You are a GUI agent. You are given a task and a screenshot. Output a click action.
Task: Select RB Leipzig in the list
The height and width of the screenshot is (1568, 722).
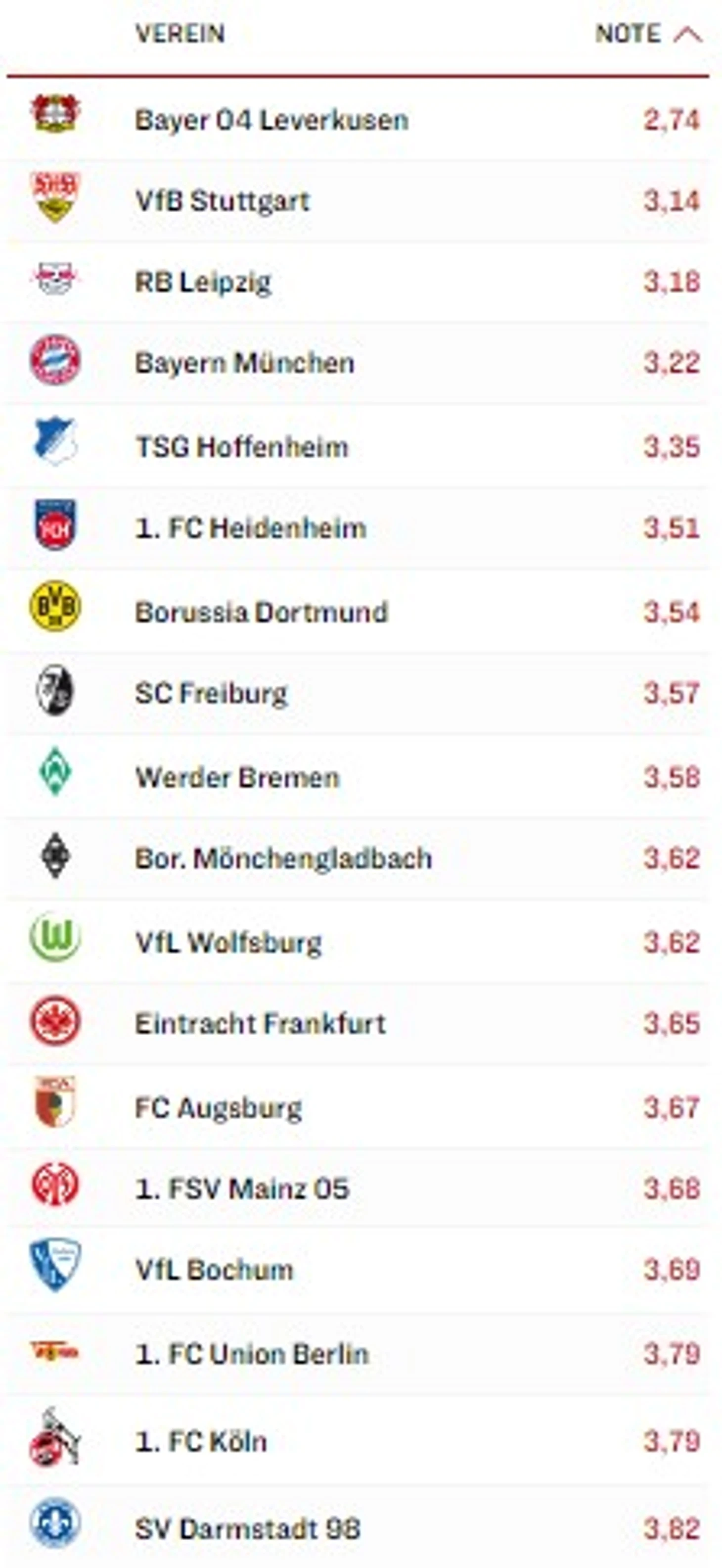click(358, 283)
